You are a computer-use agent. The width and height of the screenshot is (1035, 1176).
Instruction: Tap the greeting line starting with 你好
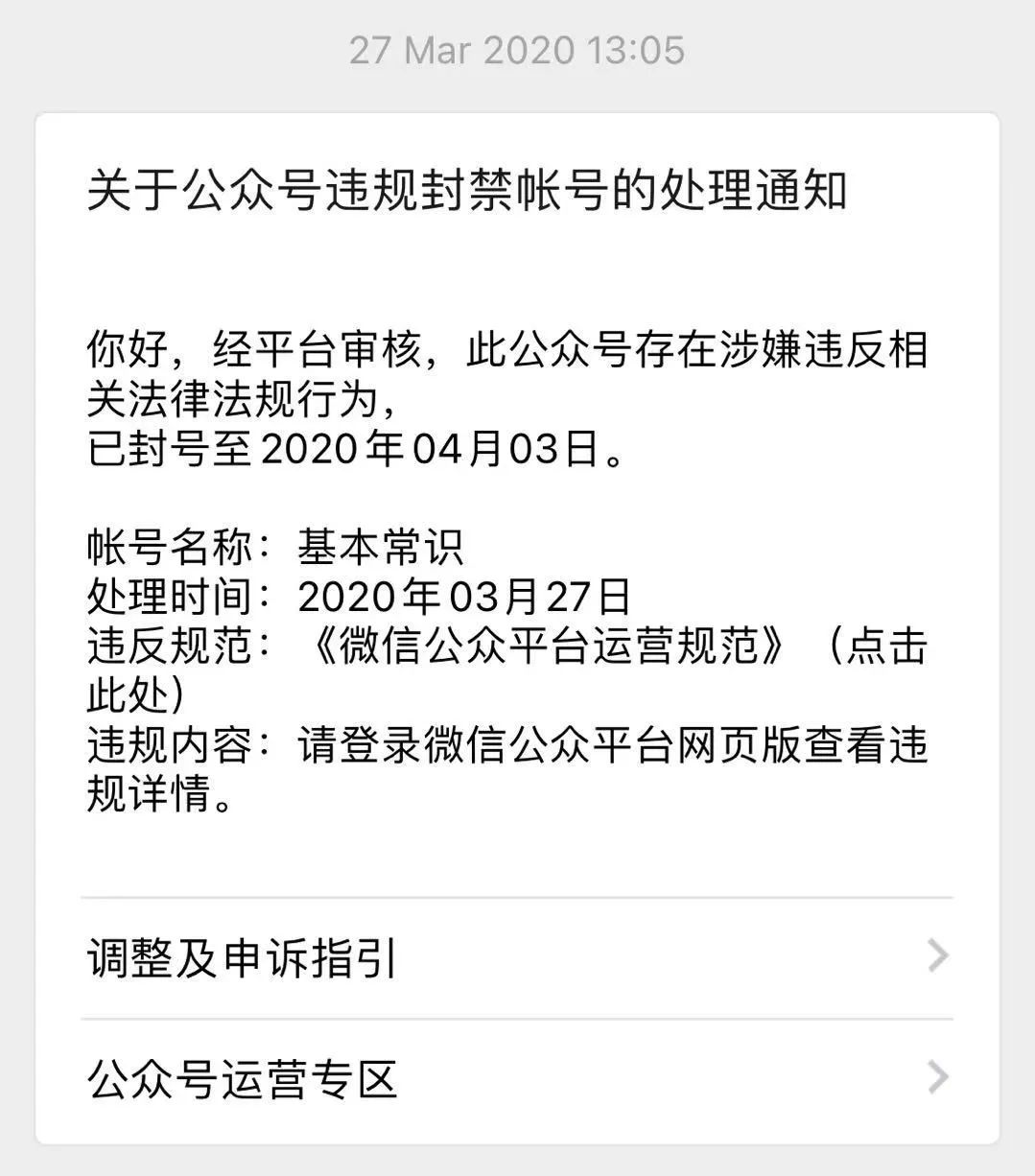click(508, 353)
